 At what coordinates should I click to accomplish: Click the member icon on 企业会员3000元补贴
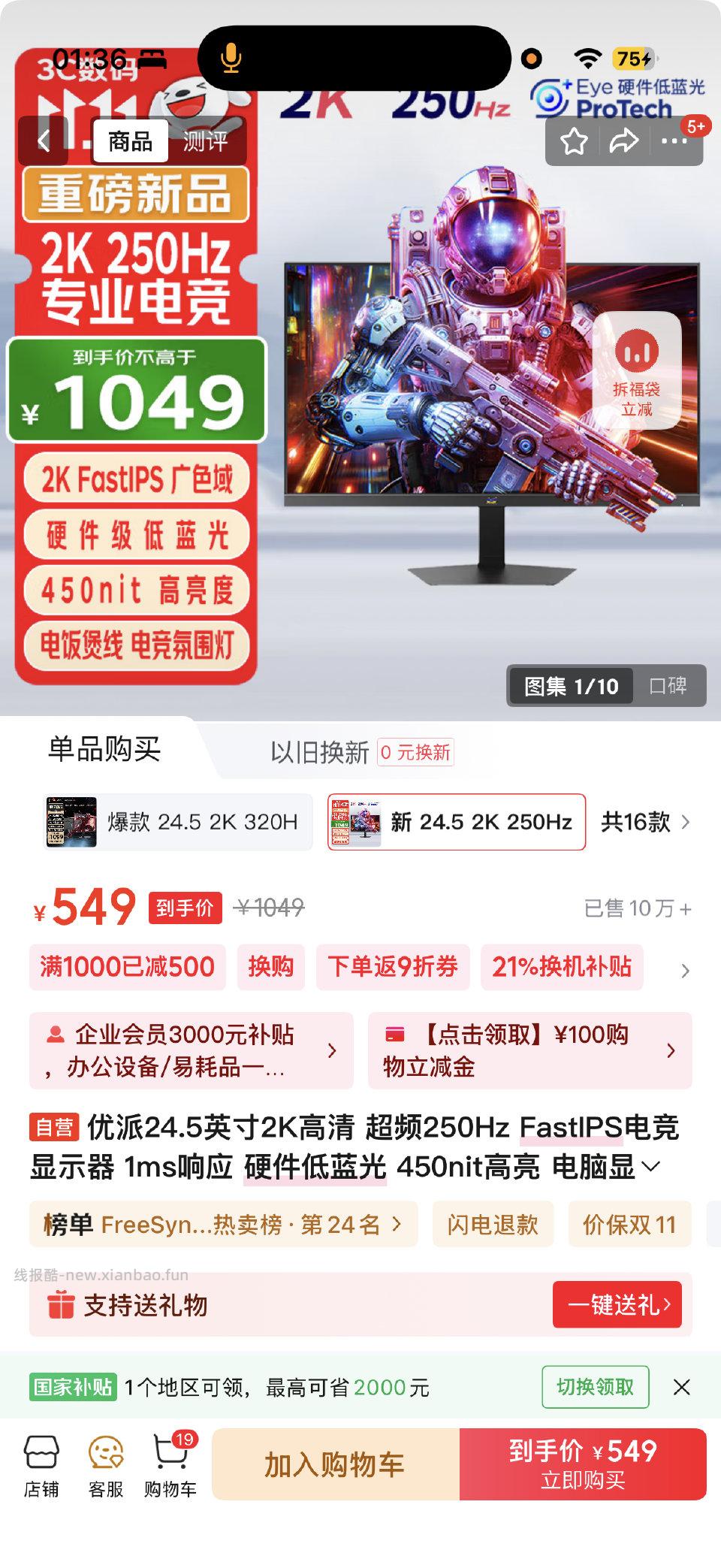point(54,1035)
